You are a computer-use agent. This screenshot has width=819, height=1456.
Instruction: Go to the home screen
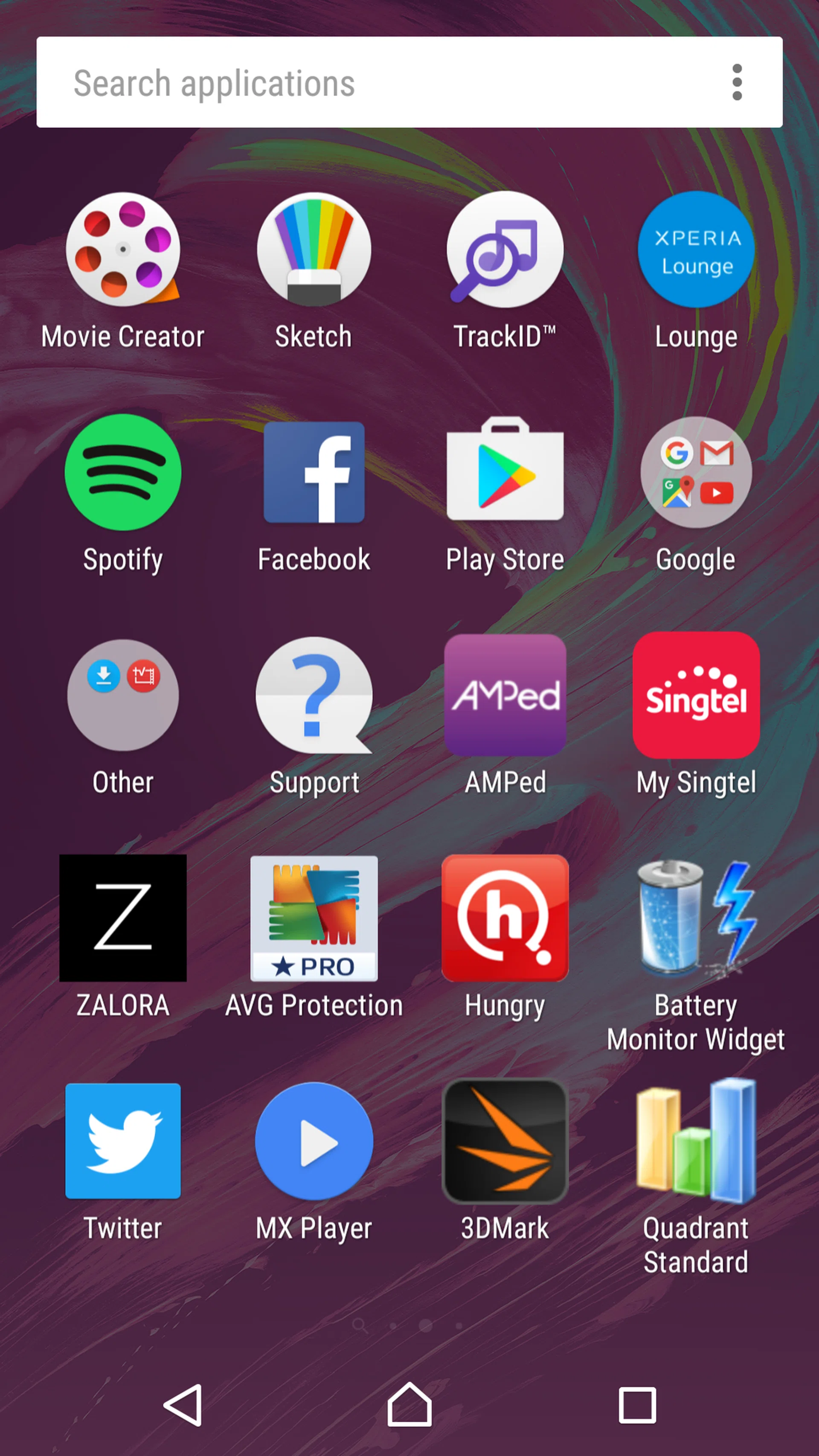(409, 1405)
